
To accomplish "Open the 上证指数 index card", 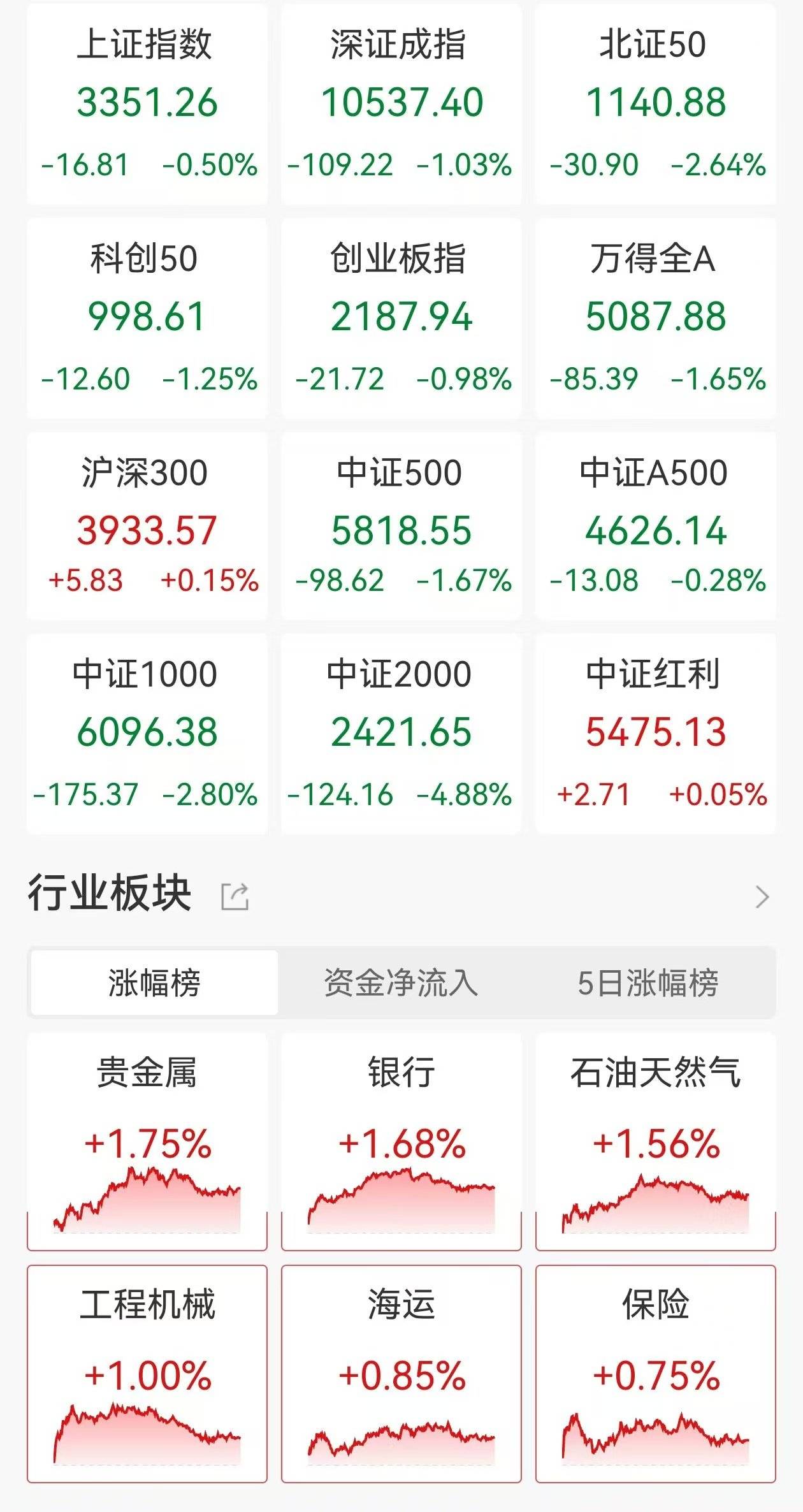I will (147, 104).
